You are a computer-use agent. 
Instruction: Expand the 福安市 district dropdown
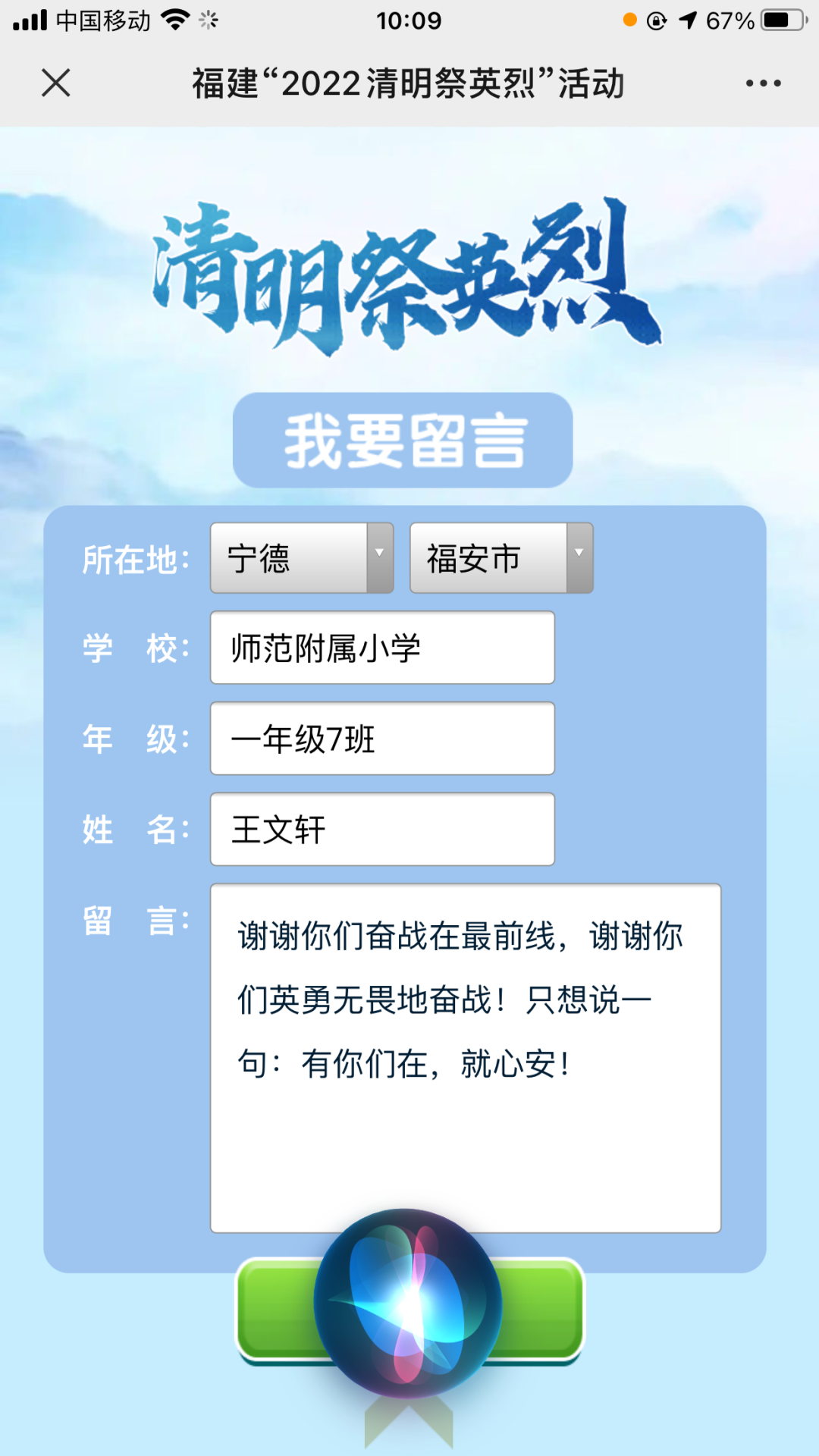501,558
